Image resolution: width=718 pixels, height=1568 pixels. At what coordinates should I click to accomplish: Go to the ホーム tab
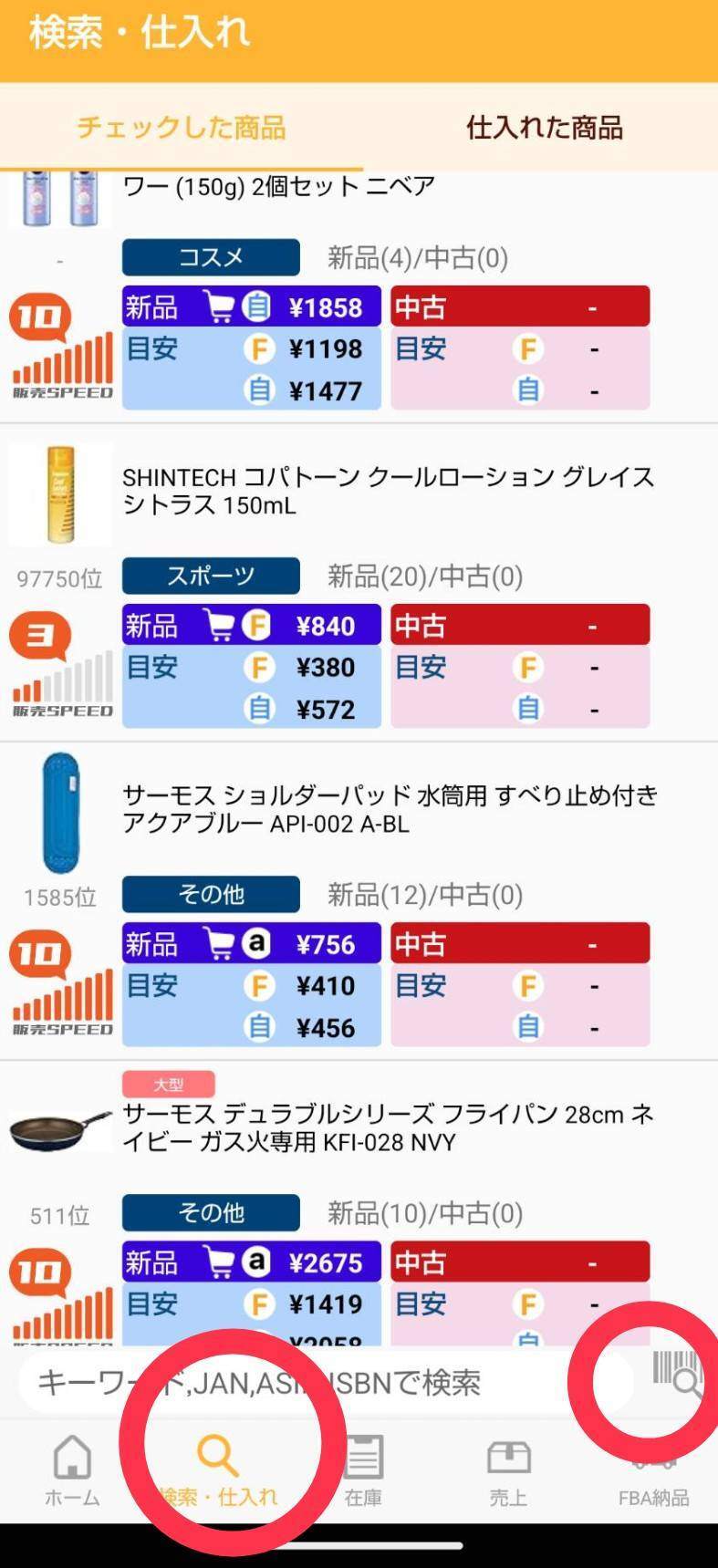(x=72, y=1469)
